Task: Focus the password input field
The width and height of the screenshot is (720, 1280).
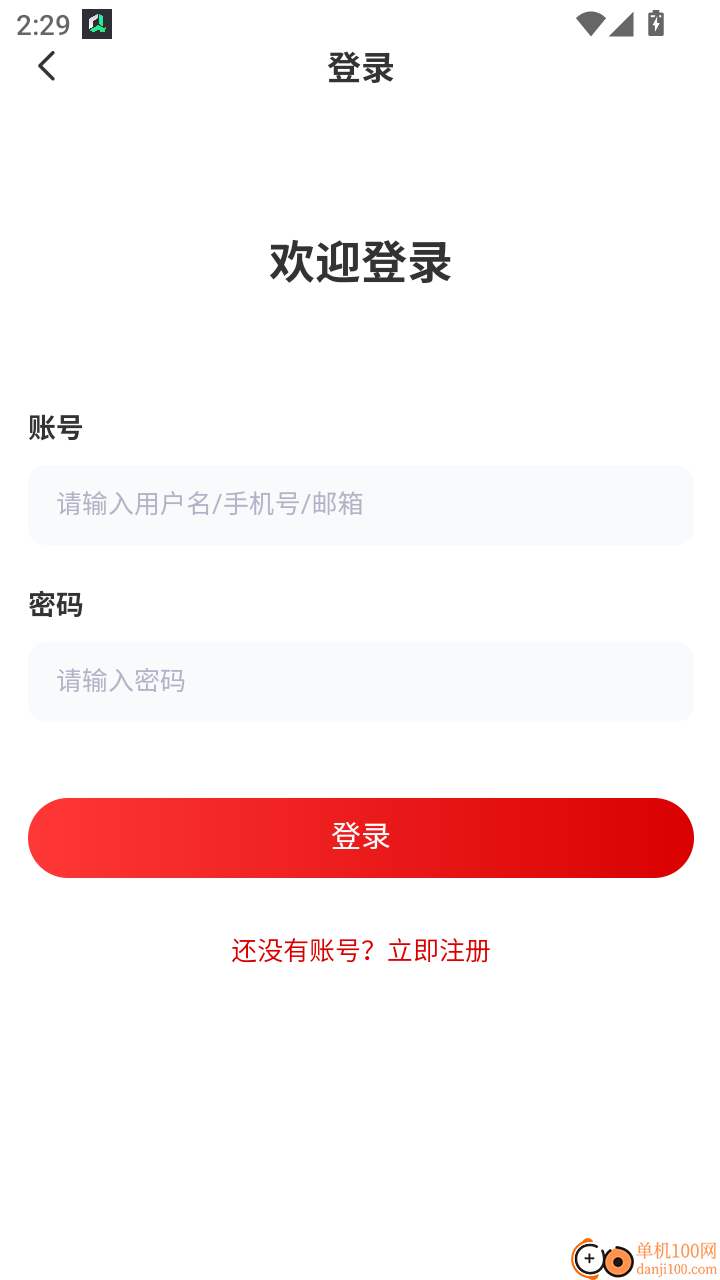Action: [x=360, y=681]
